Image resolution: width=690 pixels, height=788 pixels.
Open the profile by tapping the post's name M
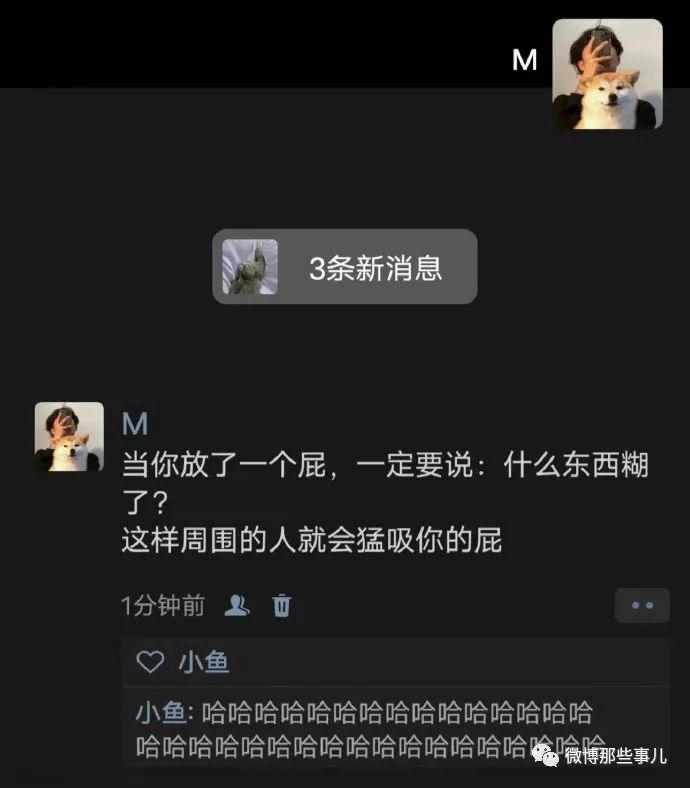[135, 424]
